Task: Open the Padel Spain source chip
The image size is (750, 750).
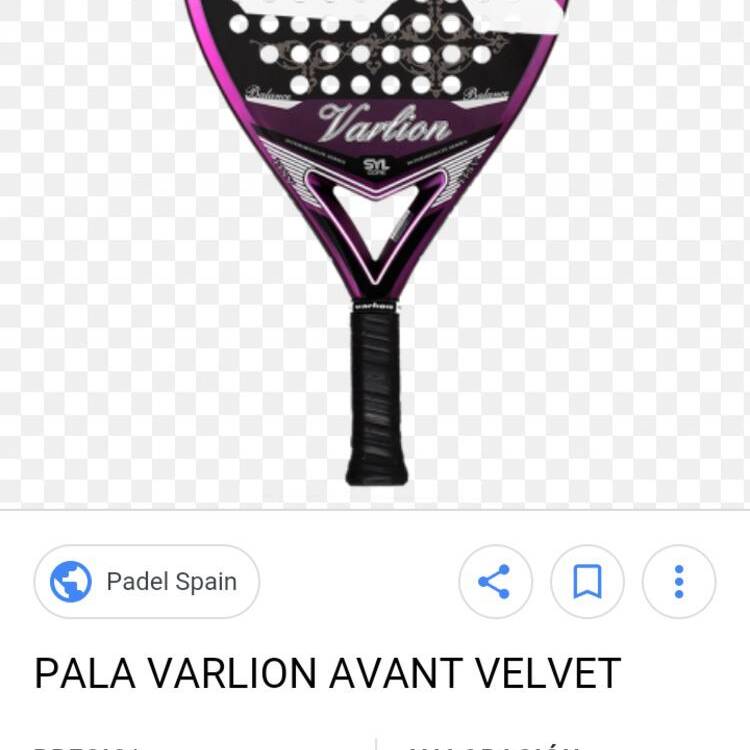Action: click(147, 581)
